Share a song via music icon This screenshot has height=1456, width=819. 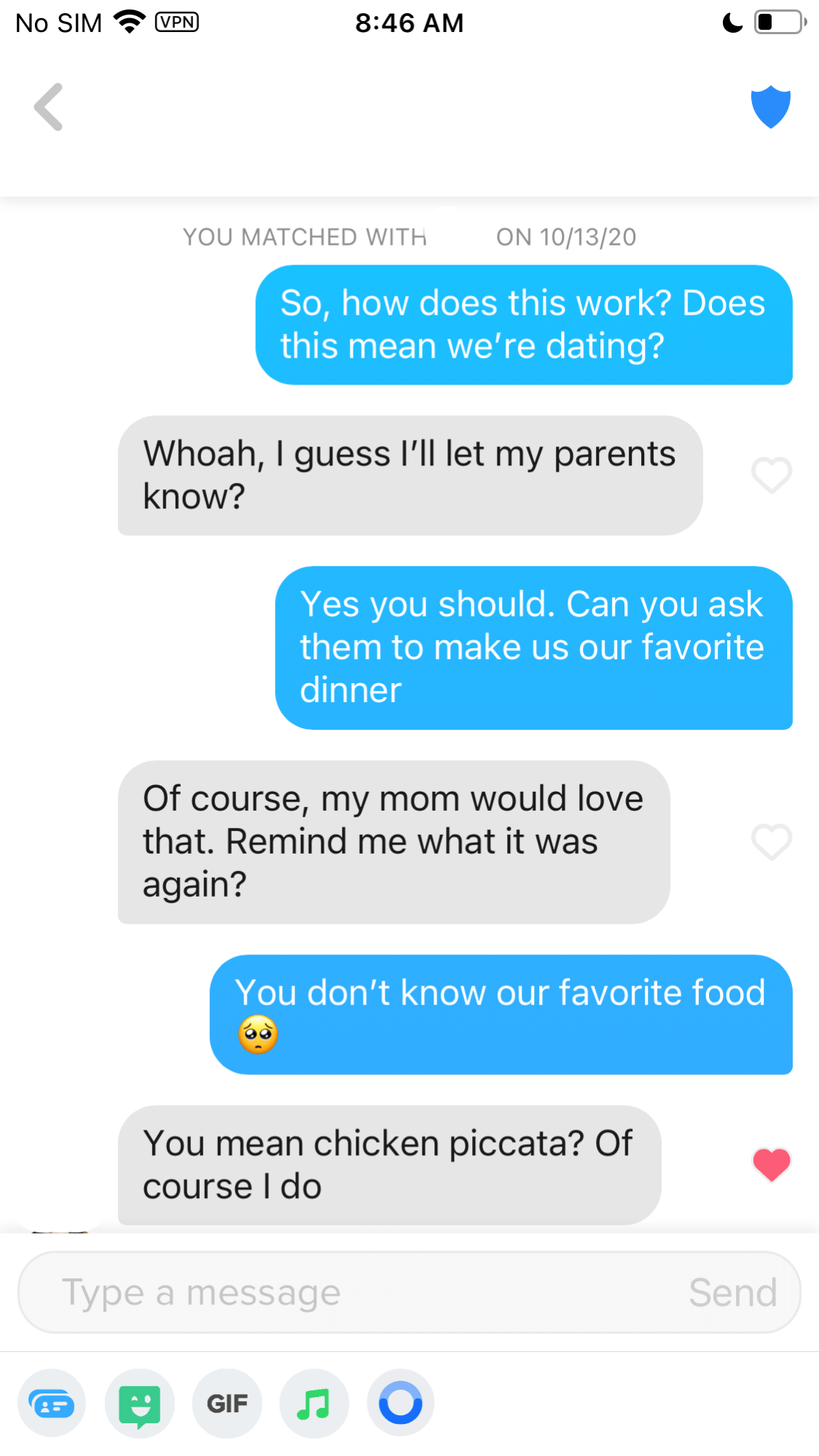tap(314, 1403)
